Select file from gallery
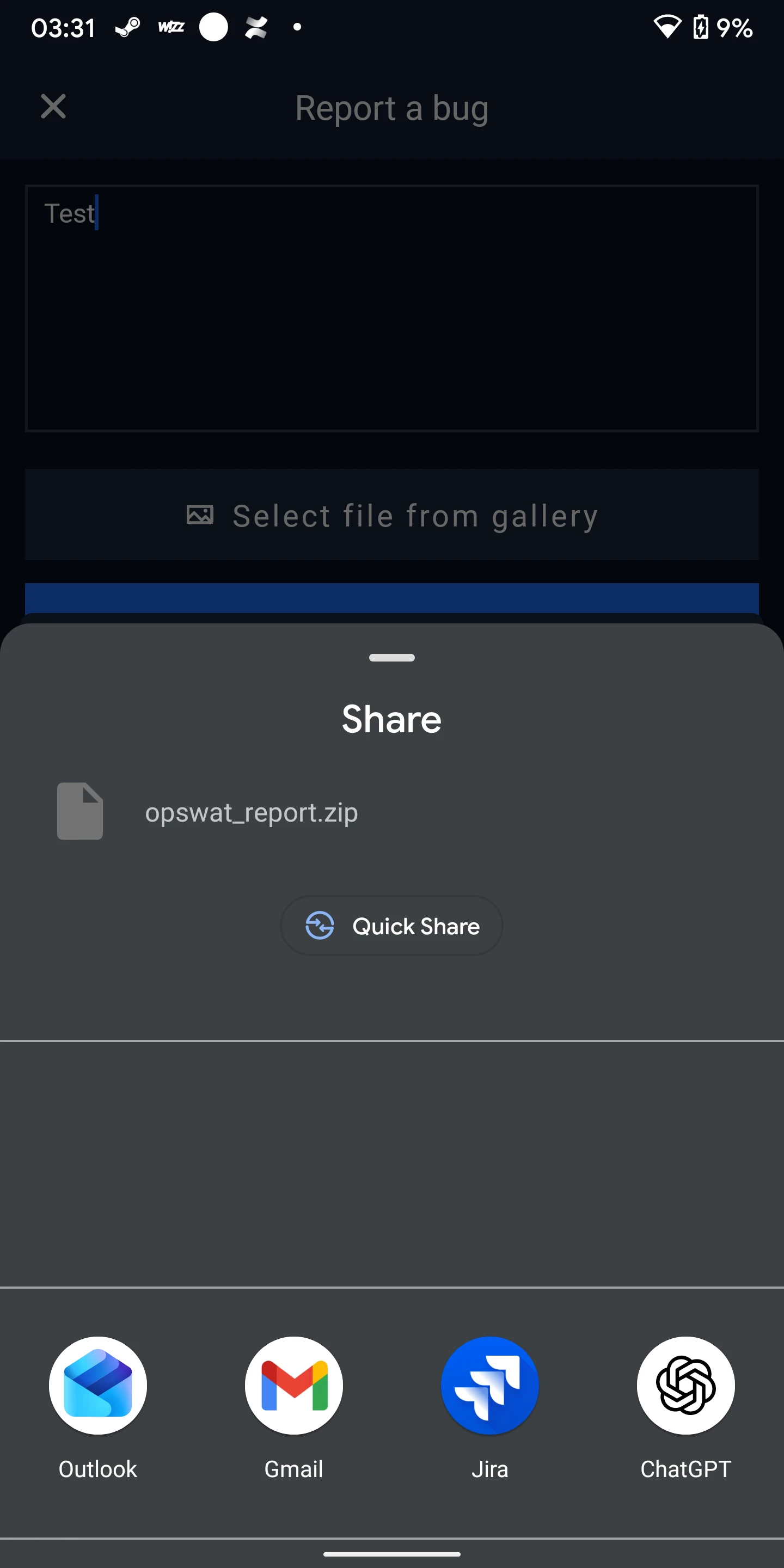784x1568 pixels. [391, 515]
